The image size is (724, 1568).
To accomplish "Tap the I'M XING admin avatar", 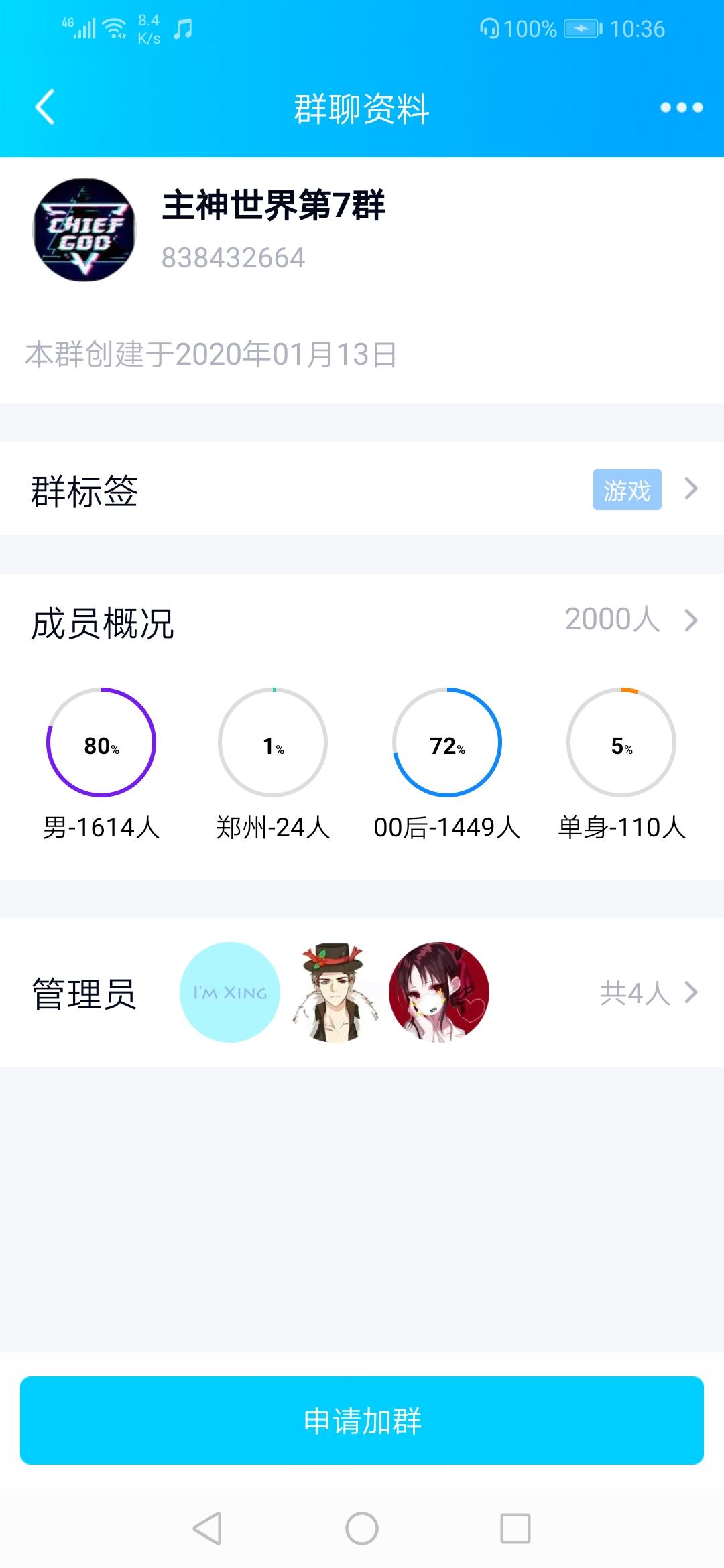I will pyautogui.click(x=230, y=992).
